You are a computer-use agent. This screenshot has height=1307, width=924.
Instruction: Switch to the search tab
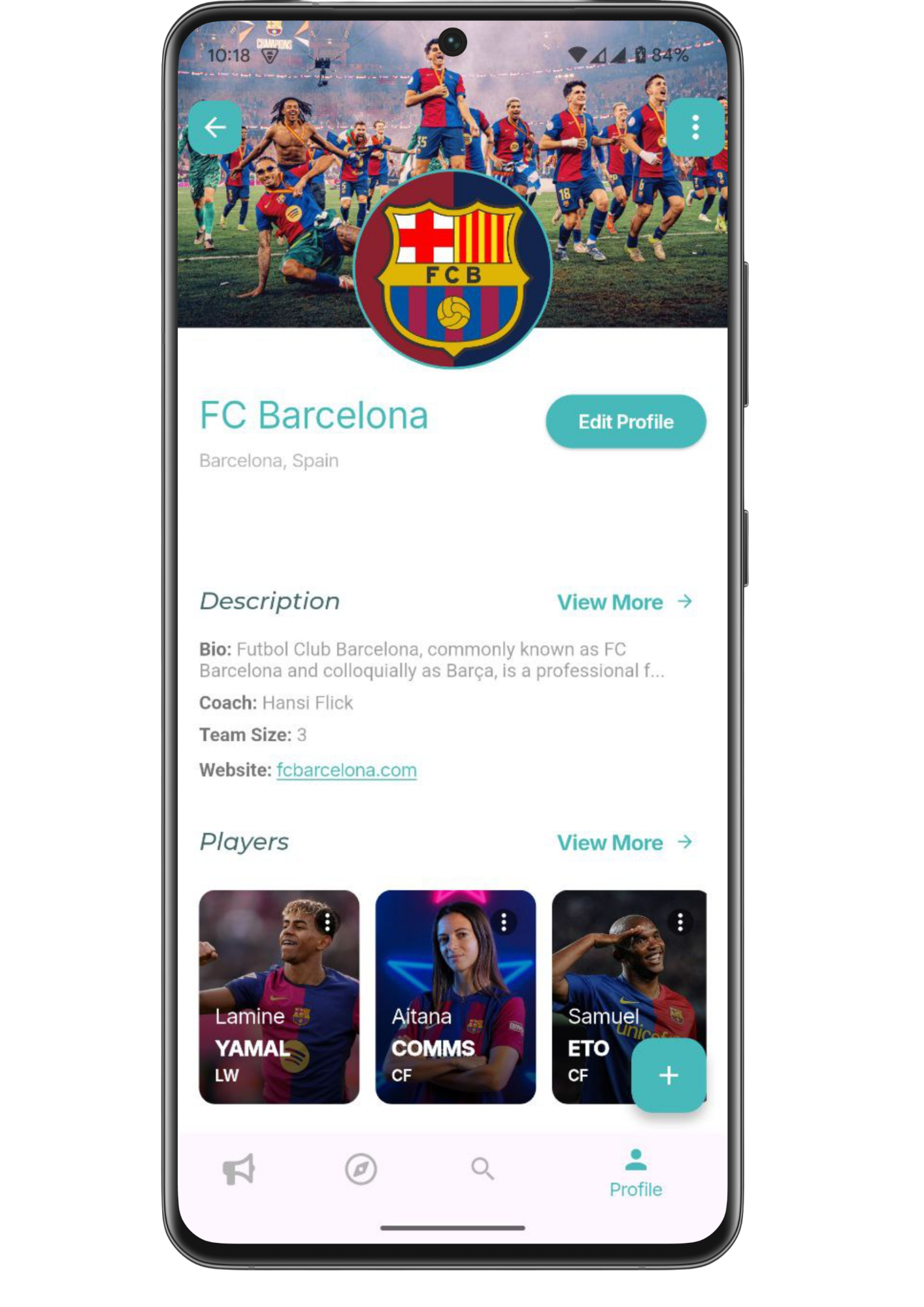(x=482, y=1169)
